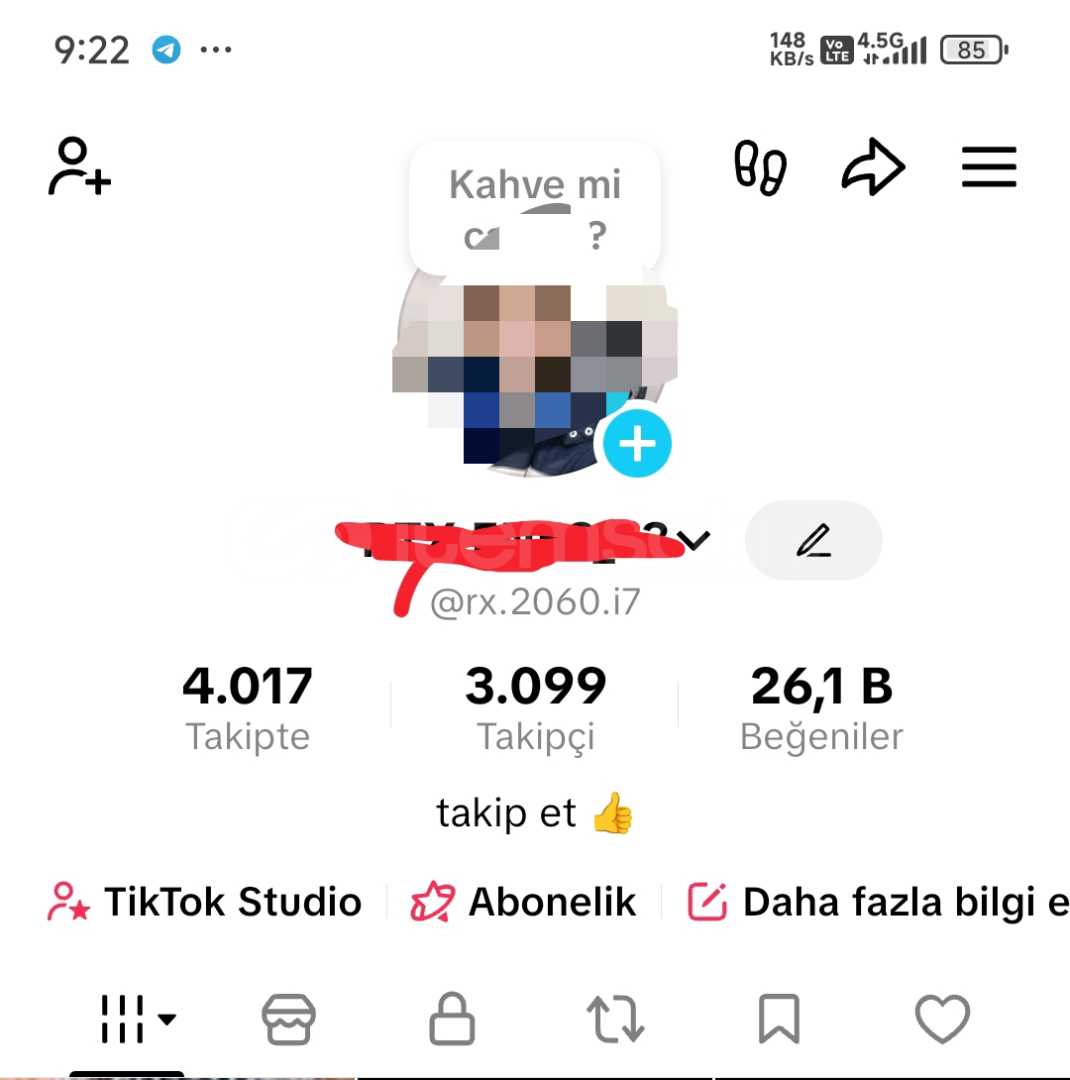Viewport: 1070px width, 1080px height.
Task: Switch to the videos grid tab
Action: (137, 1020)
